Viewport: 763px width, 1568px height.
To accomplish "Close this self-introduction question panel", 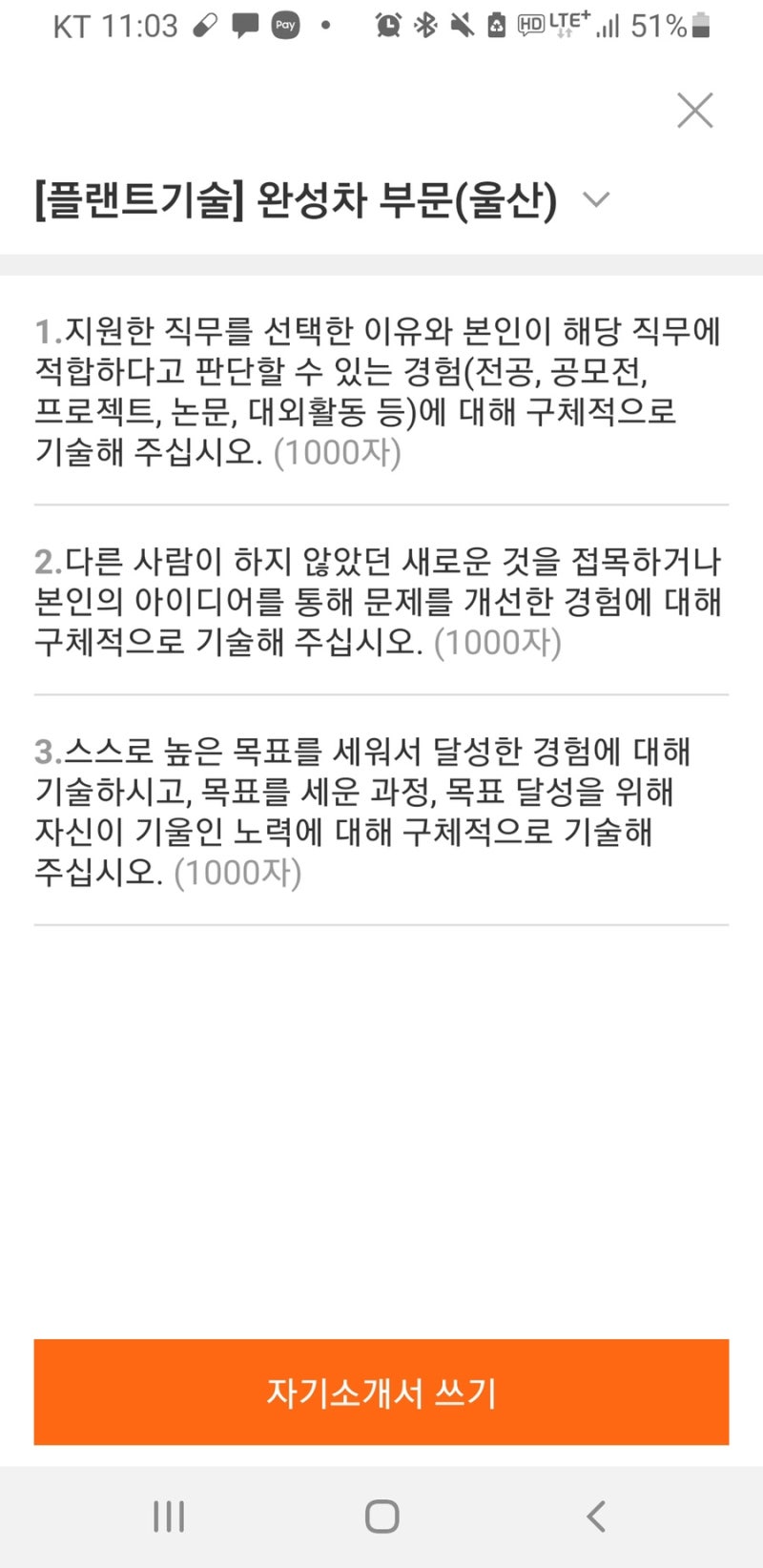I will [694, 111].
